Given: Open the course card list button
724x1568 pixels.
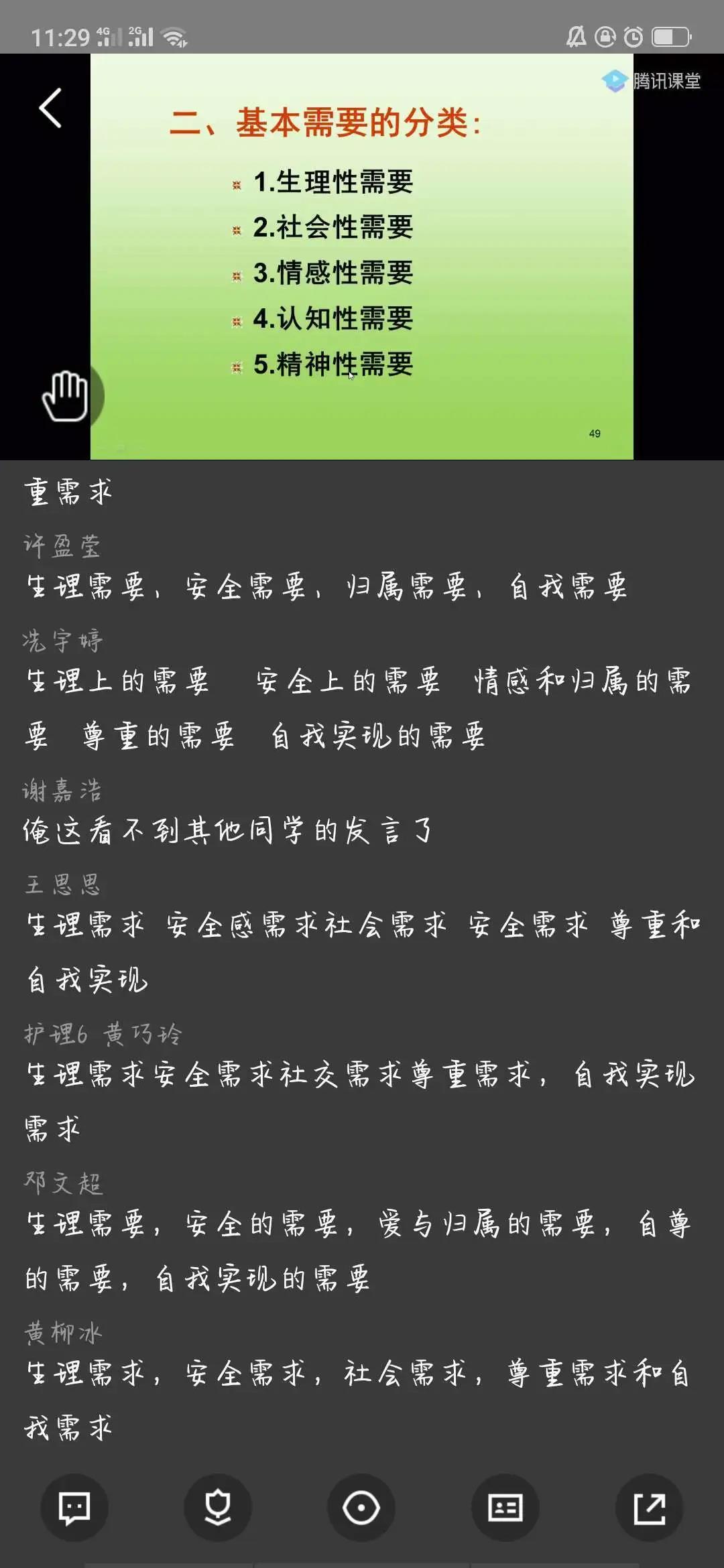Looking at the screenshot, I should click(x=505, y=1508).
